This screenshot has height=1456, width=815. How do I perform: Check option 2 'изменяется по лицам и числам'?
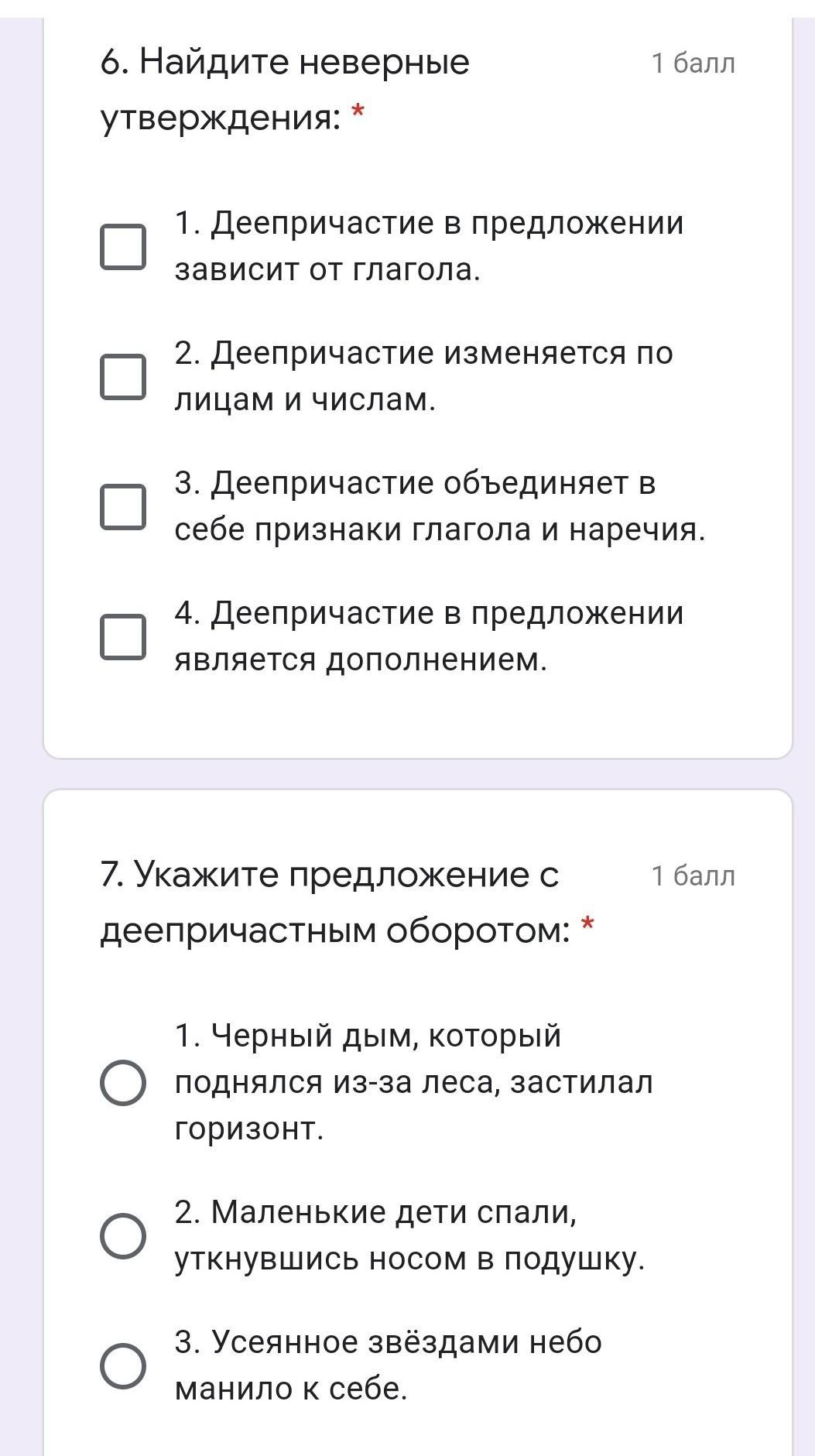(x=123, y=377)
